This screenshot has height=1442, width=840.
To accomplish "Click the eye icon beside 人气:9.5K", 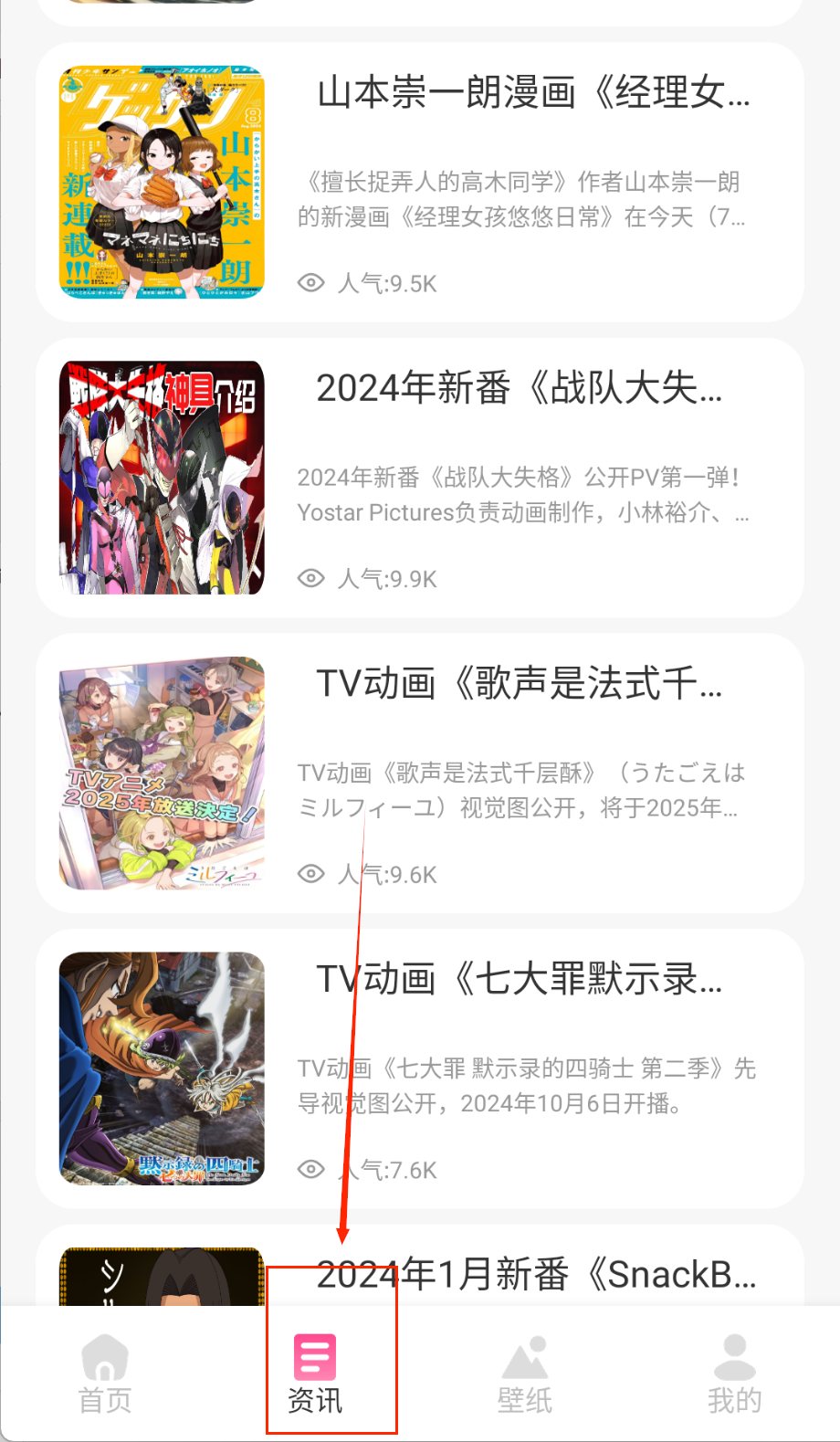I will (x=310, y=283).
